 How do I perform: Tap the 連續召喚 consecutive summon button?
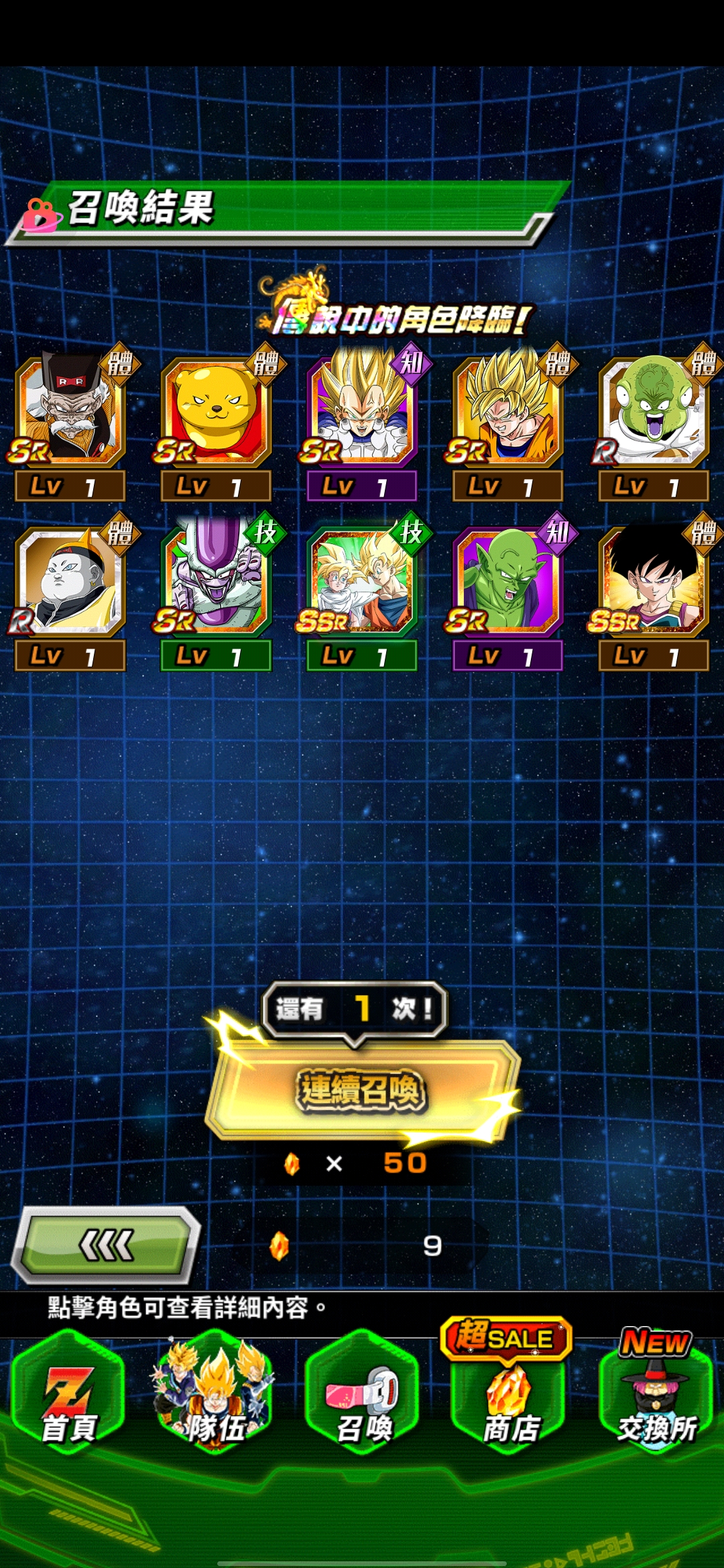pos(362,1089)
